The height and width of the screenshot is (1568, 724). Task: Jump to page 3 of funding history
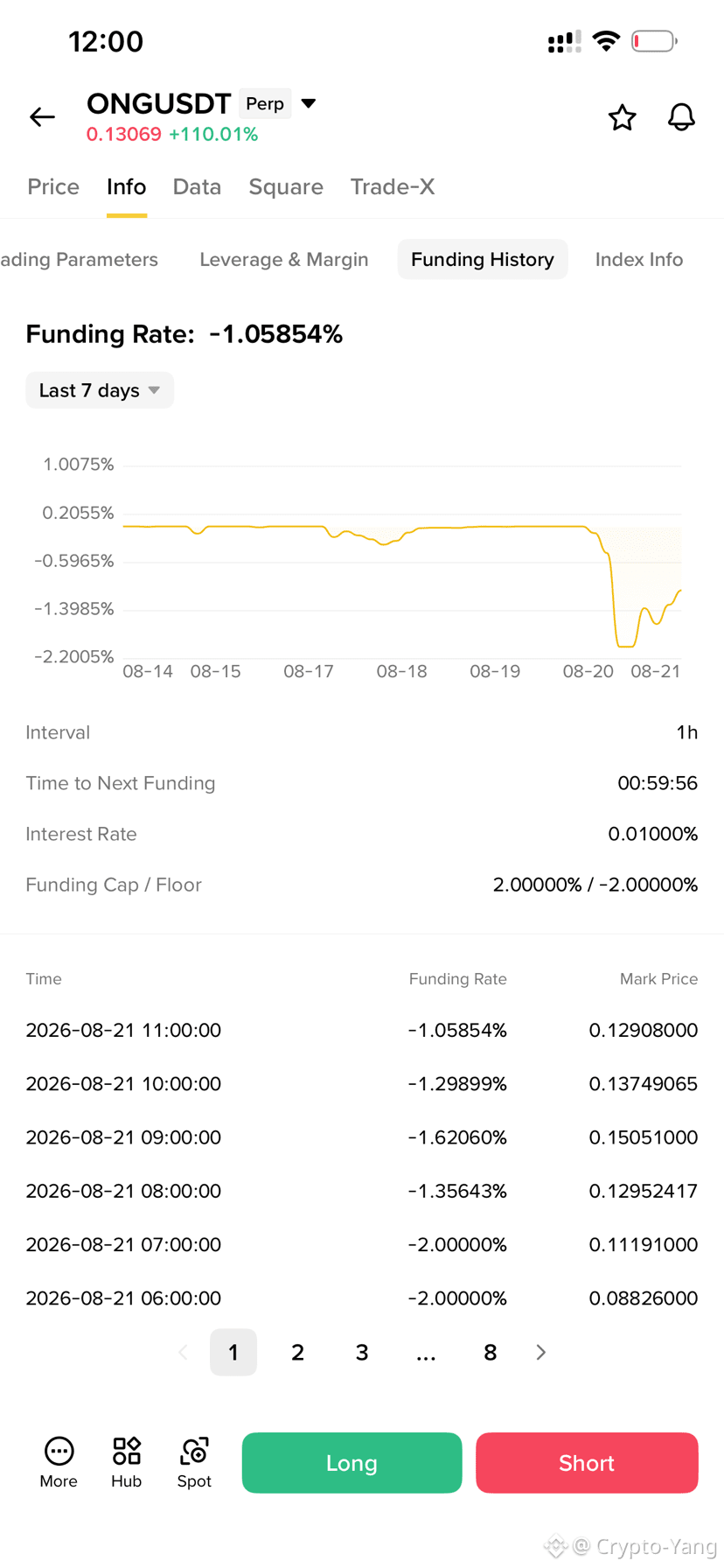coord(362,1352)
